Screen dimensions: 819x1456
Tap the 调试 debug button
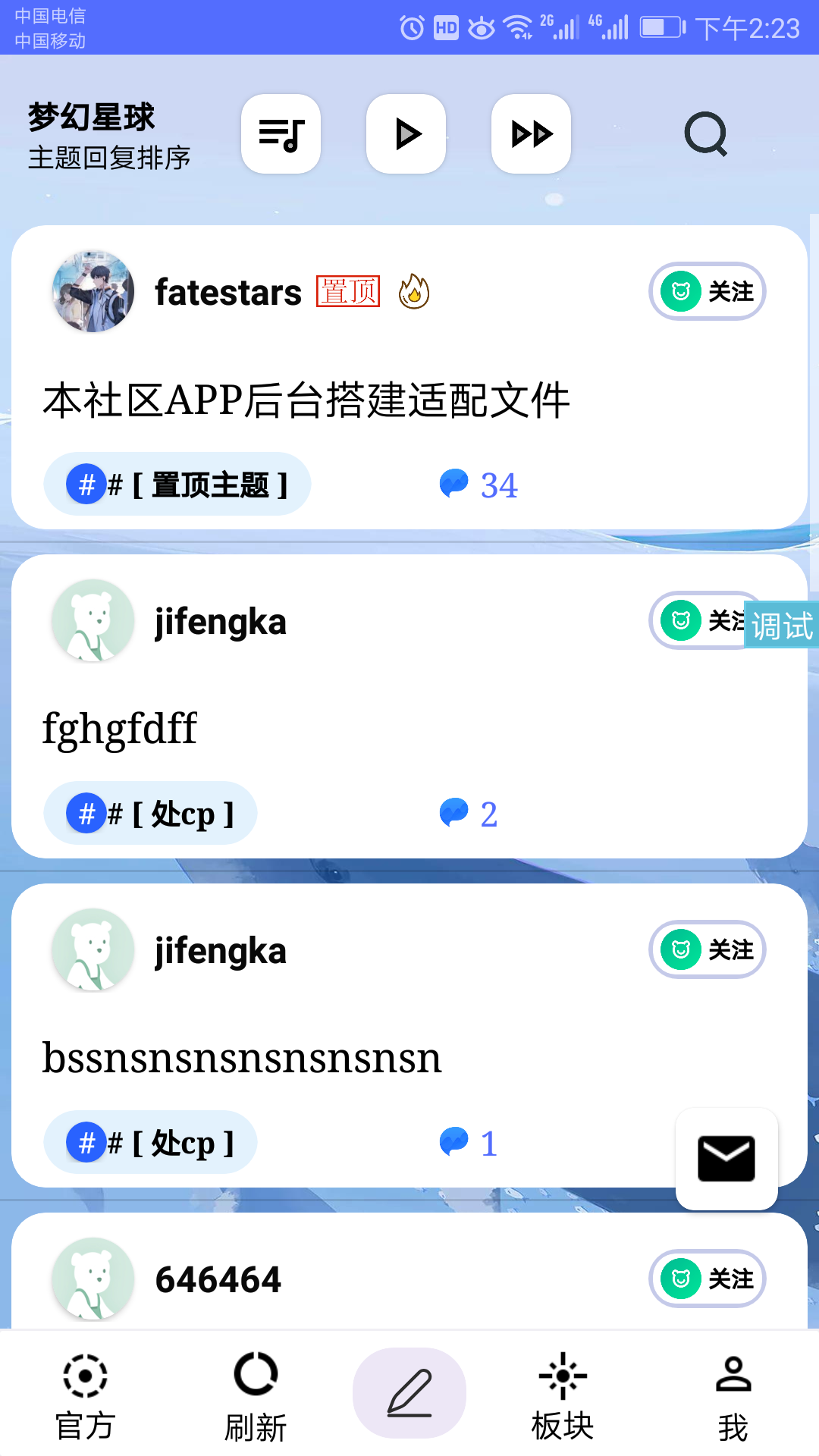click(x=781, y=626)
